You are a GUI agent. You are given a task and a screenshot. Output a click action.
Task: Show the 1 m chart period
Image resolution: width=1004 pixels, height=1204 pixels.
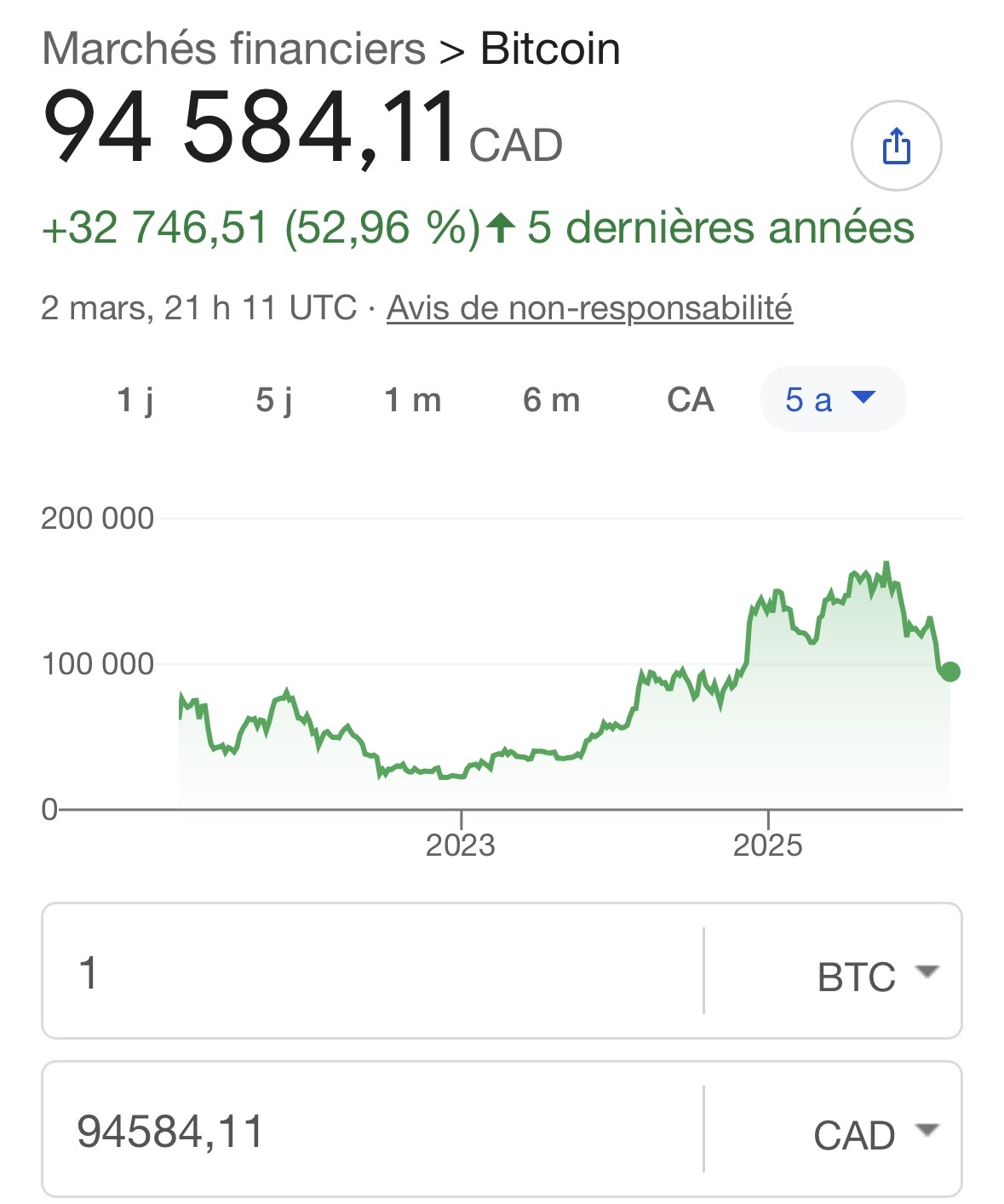pos(413,399)
